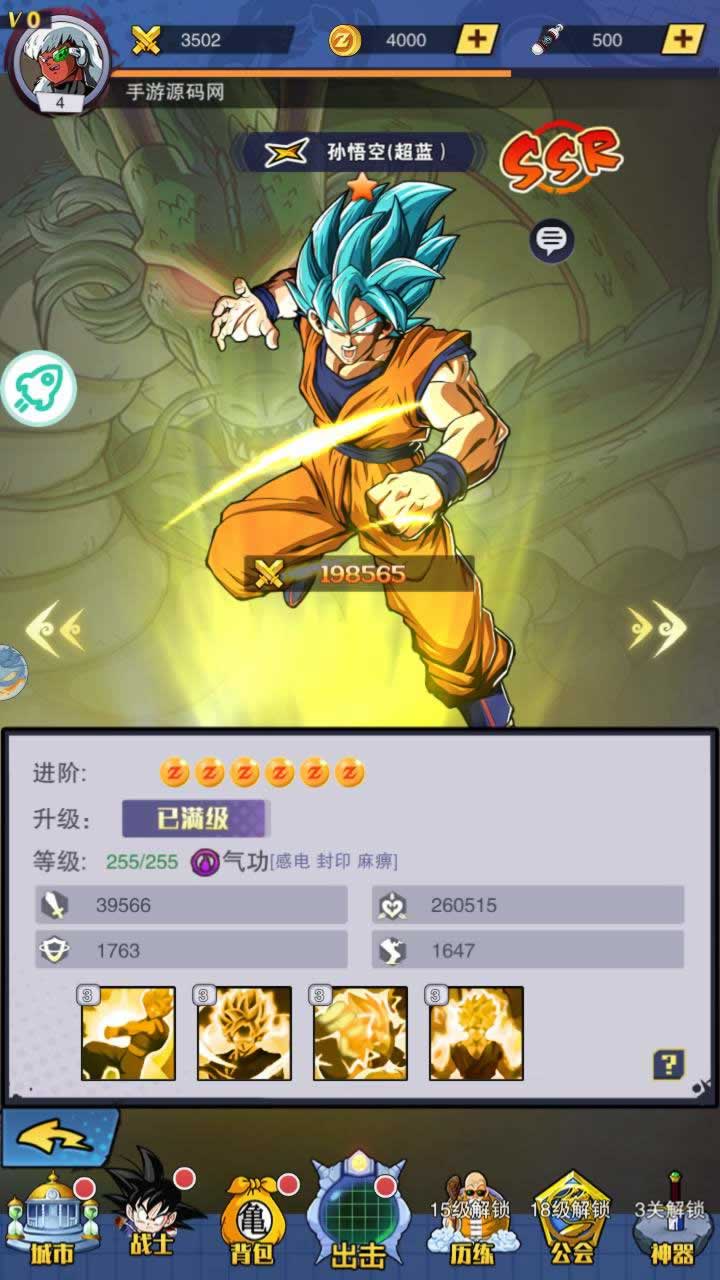Open the player avatar profile
Image resolution: width=720 pixels, height=1280 pixels.
pos(58,60)
